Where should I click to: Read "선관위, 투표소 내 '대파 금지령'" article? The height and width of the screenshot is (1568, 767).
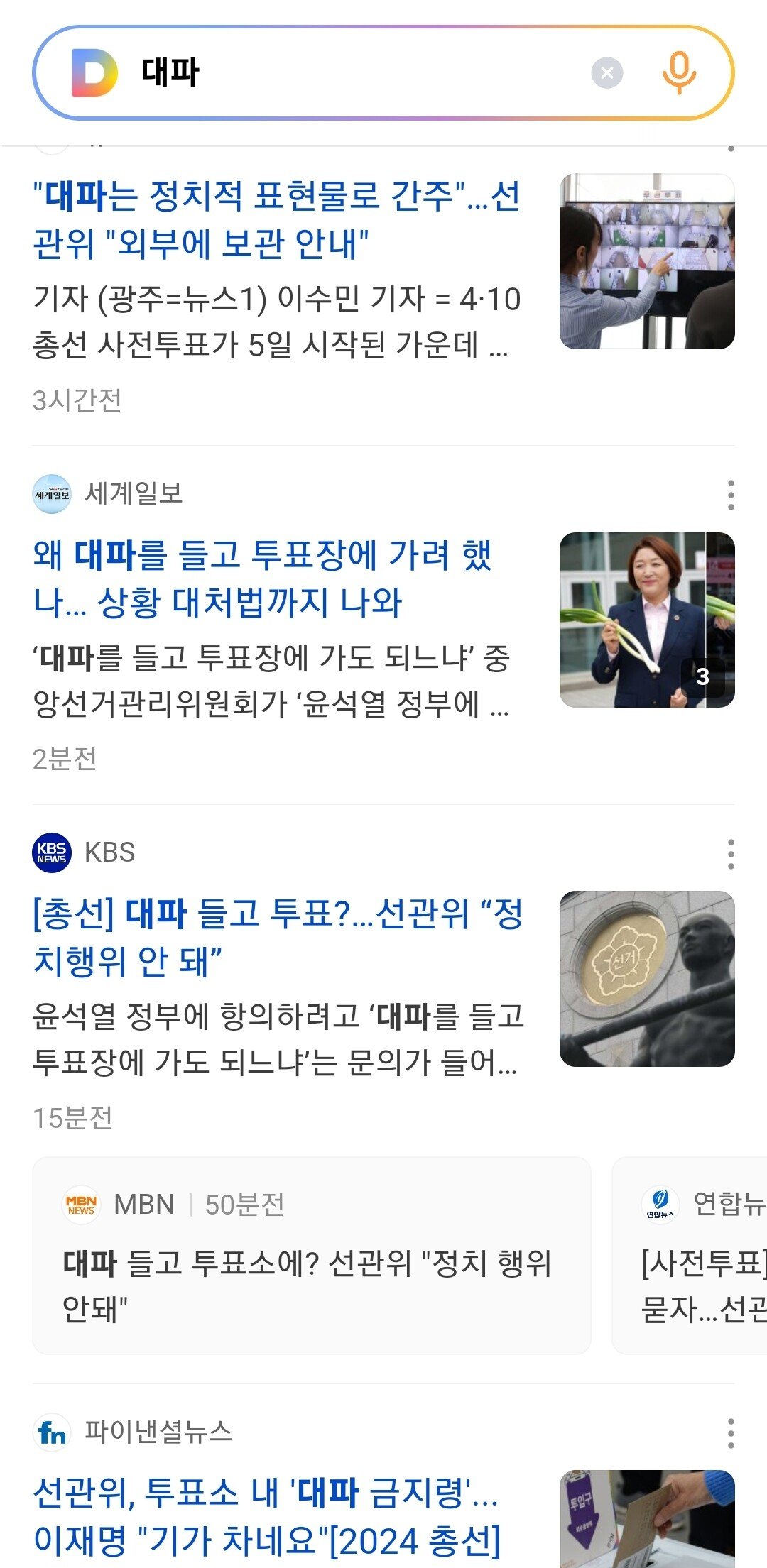266,1516
